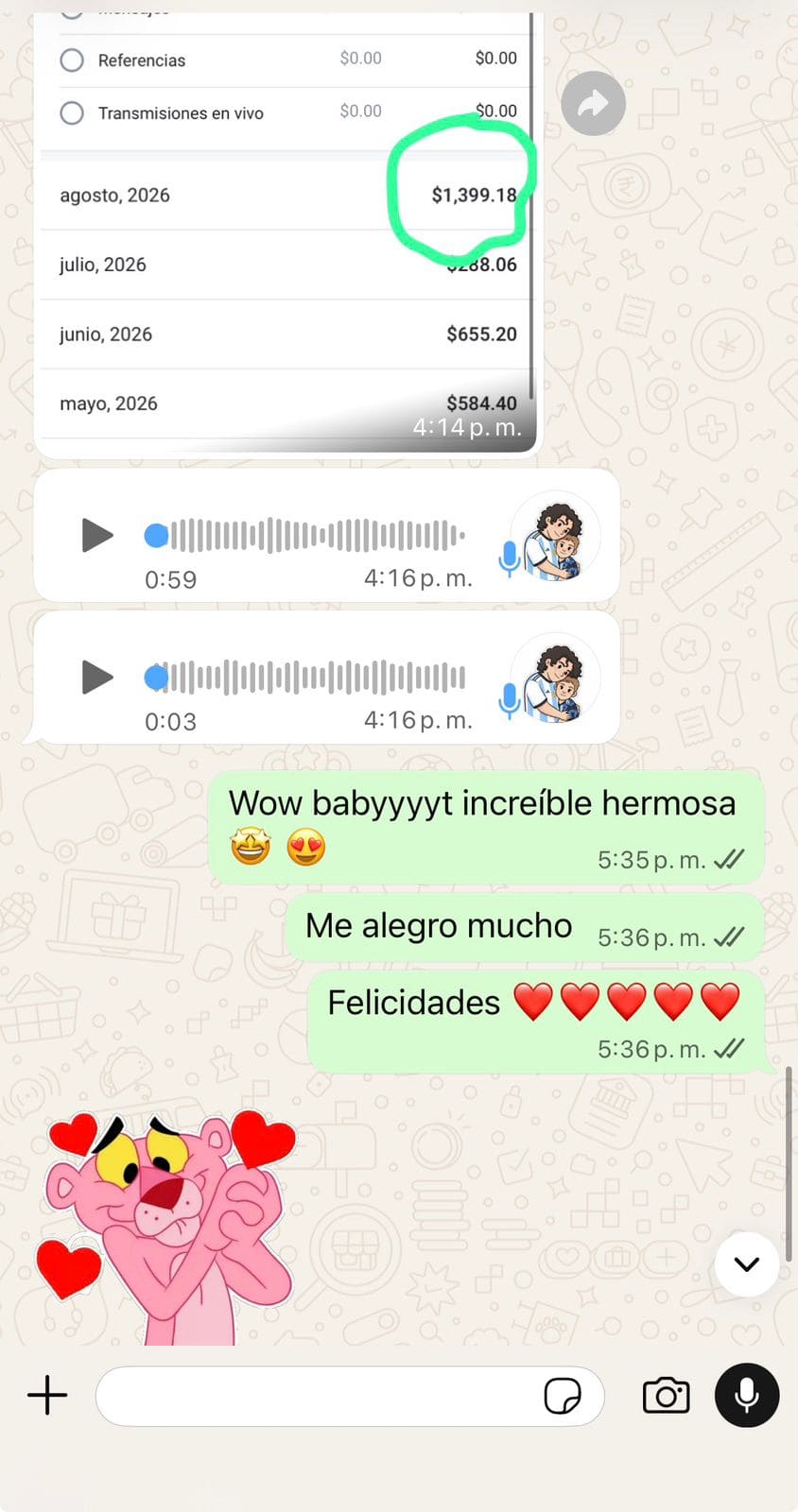Jump to the latest messages arrow
This screenshot has height=1512, width=798.
pyautogui.click(x=747, y=1263)
